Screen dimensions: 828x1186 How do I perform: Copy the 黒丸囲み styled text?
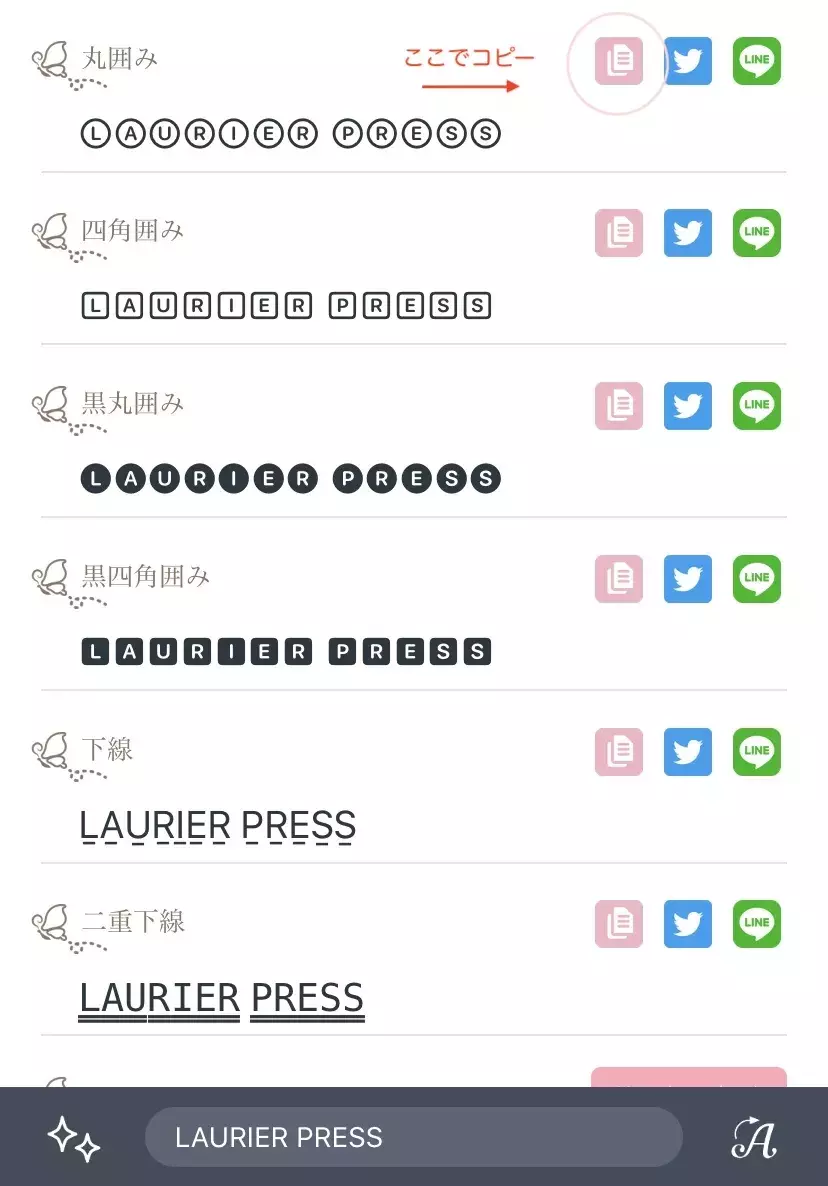618,406
